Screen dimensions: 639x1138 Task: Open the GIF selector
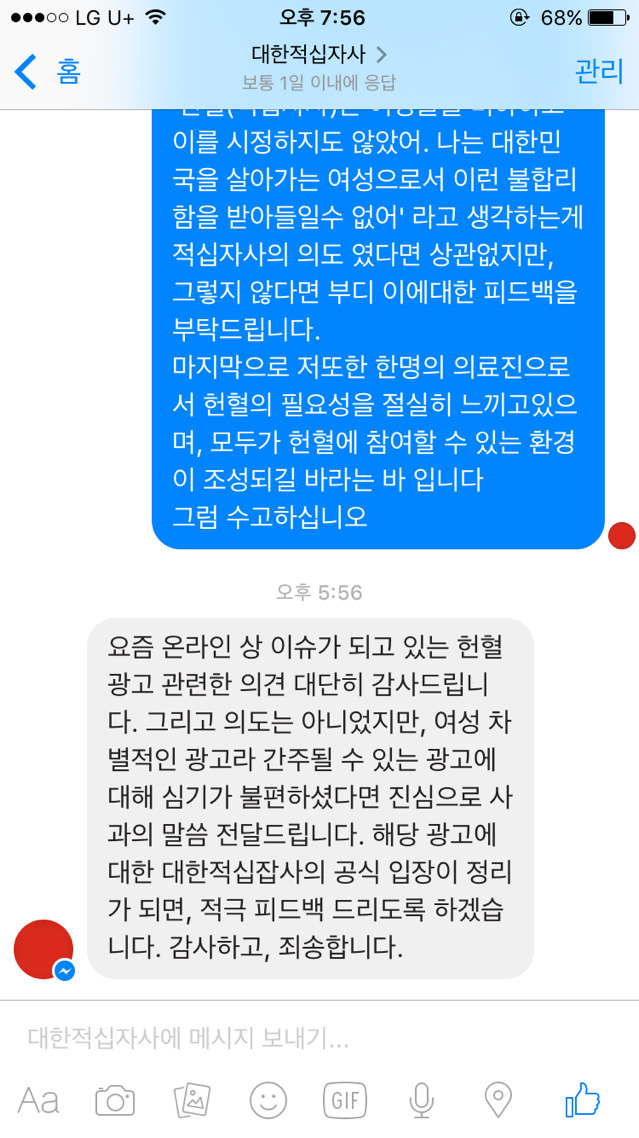(x=345, y=1101)
